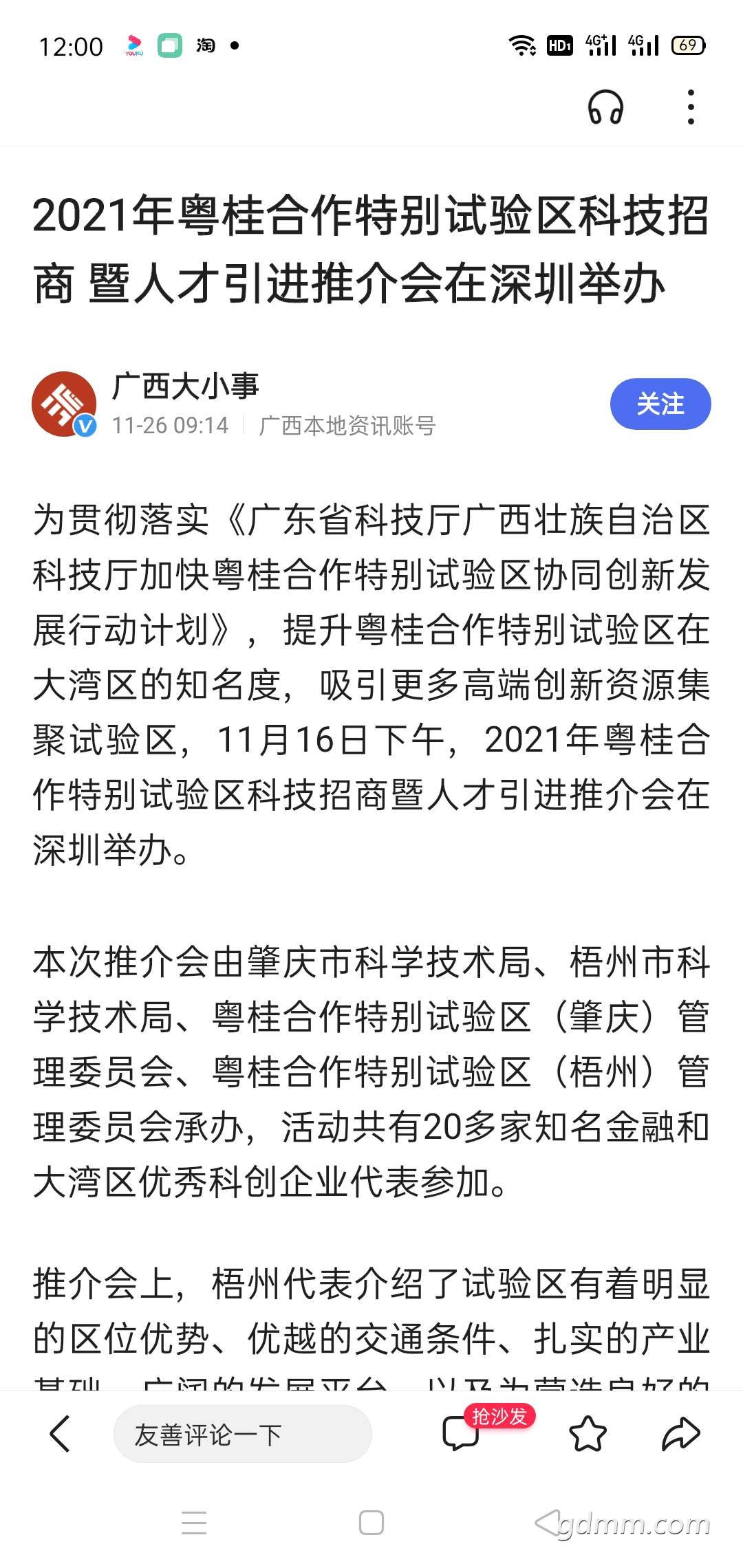Follow 广西大小事 with the 关注 button
This screenshot has height=1568, width=743.
[x=660, y=404]
